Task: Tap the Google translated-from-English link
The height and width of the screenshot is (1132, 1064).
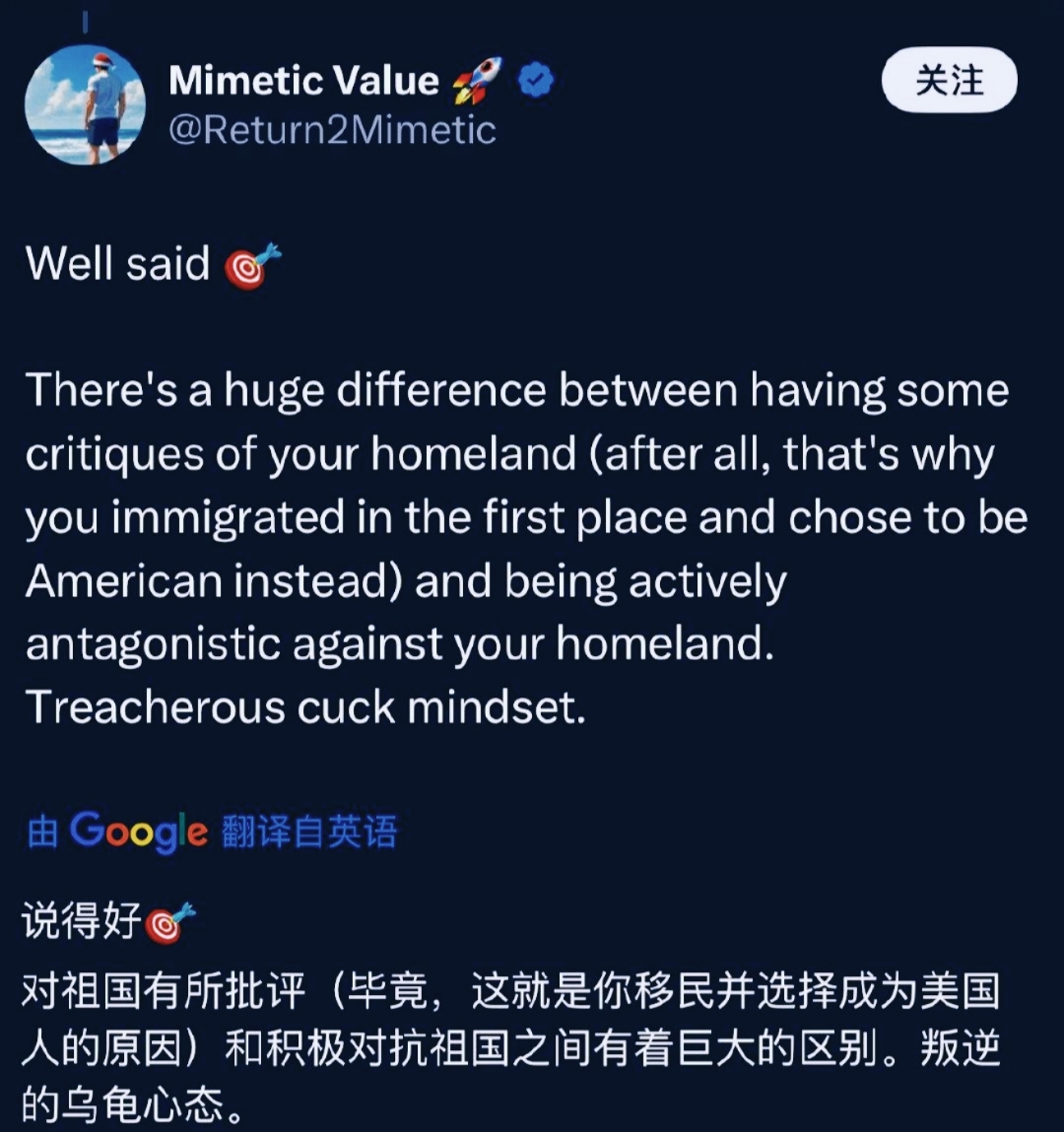Action: click(x=212, y=832)
